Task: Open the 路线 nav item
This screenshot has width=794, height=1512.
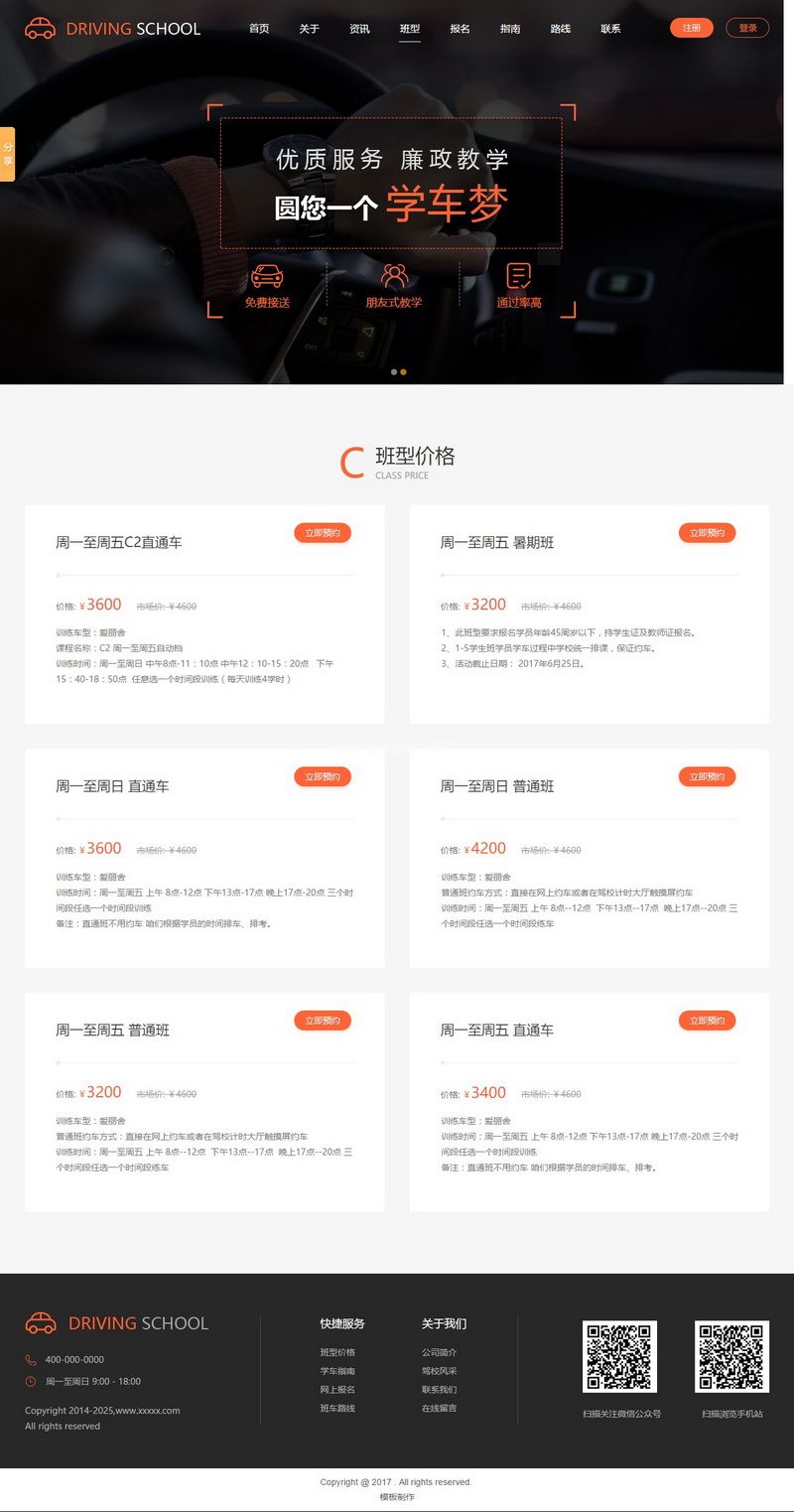Action: click(x=560, y=29)
